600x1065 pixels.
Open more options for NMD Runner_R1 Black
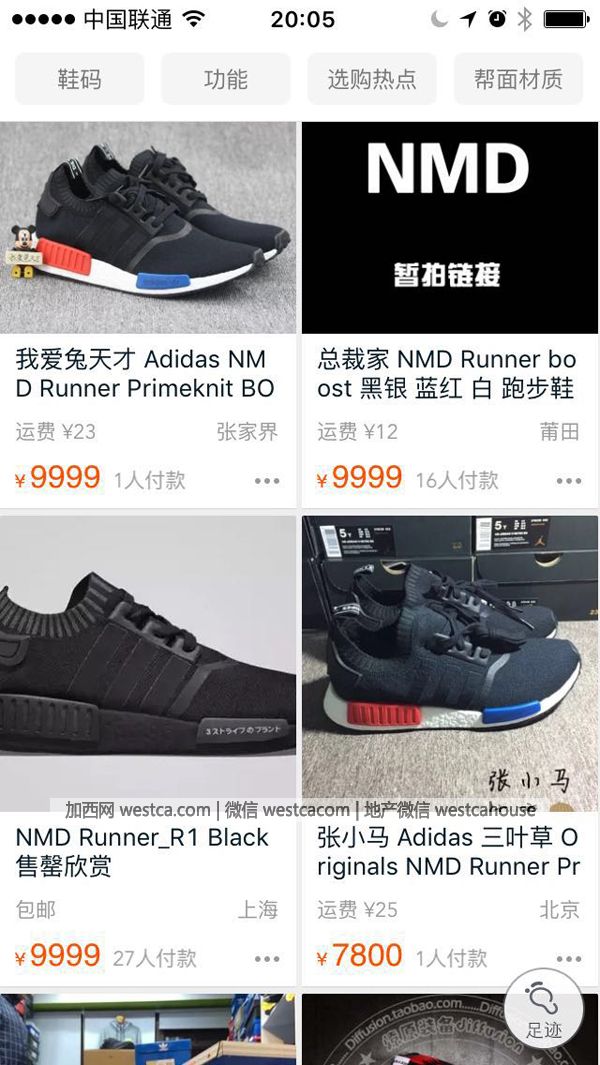(267, 959)
